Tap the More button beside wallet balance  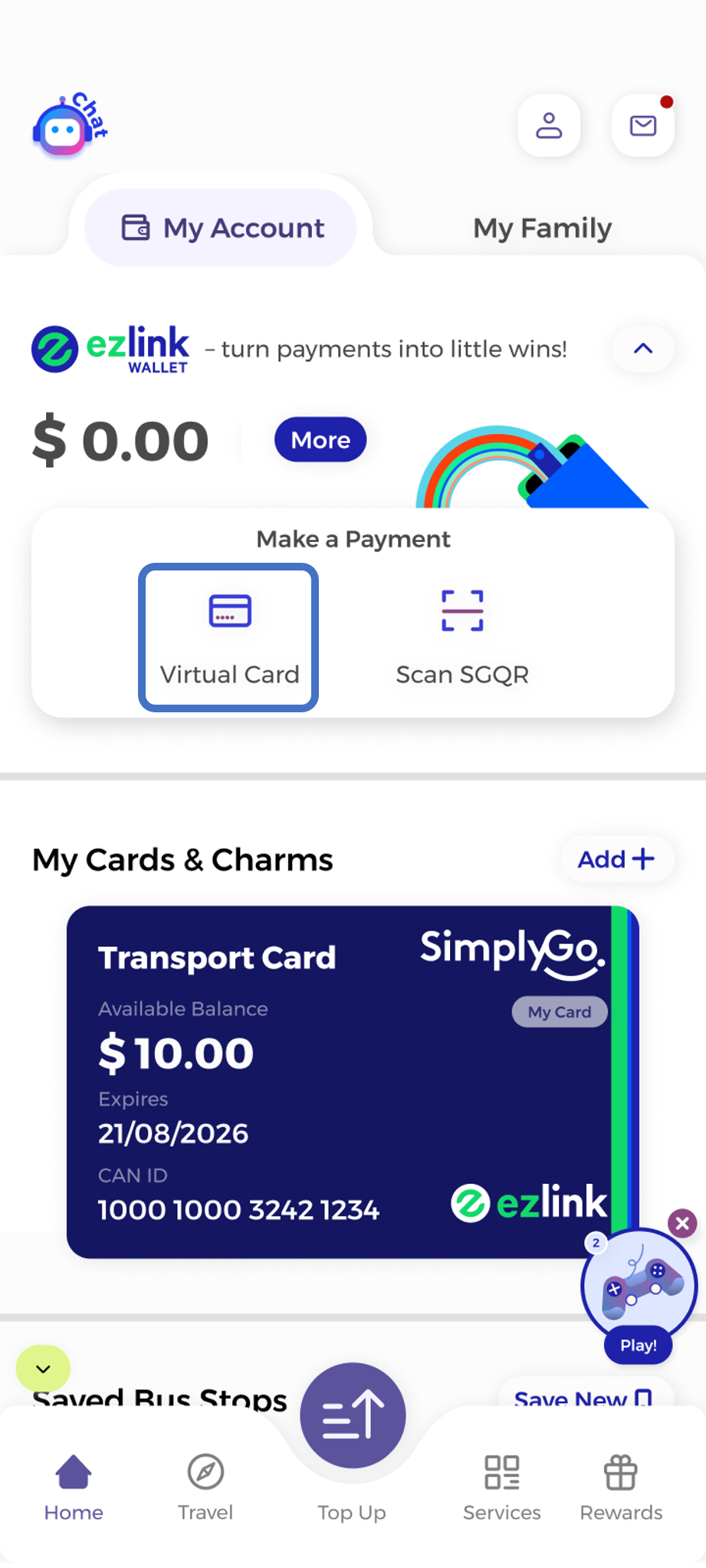pyautogui.click(x=320, y=440)
